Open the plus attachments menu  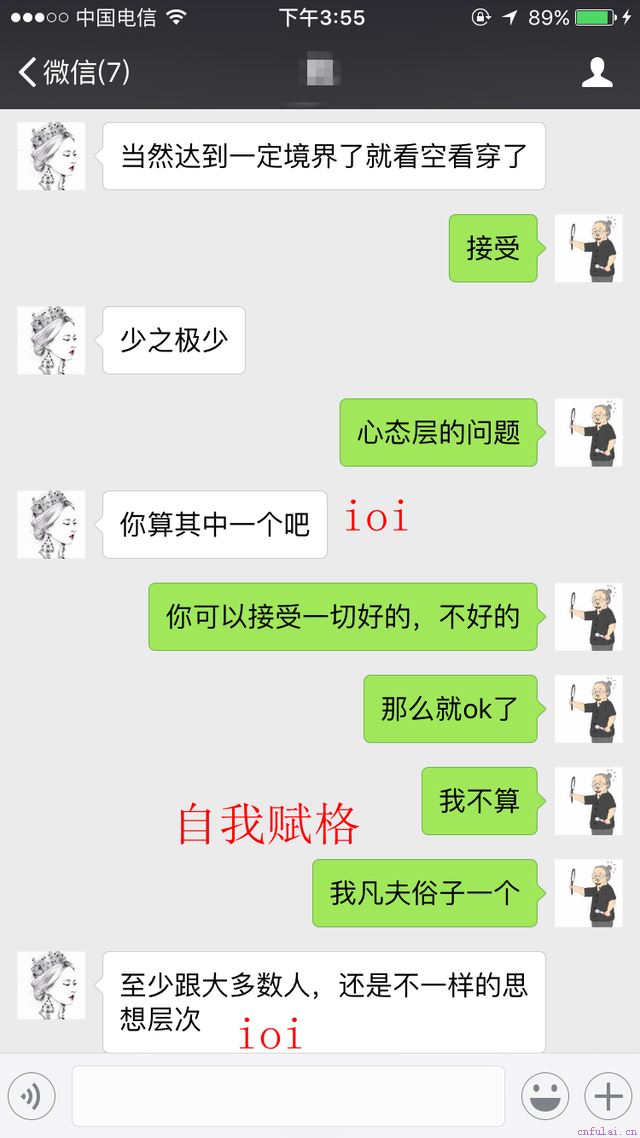[x=608, y=1097]
